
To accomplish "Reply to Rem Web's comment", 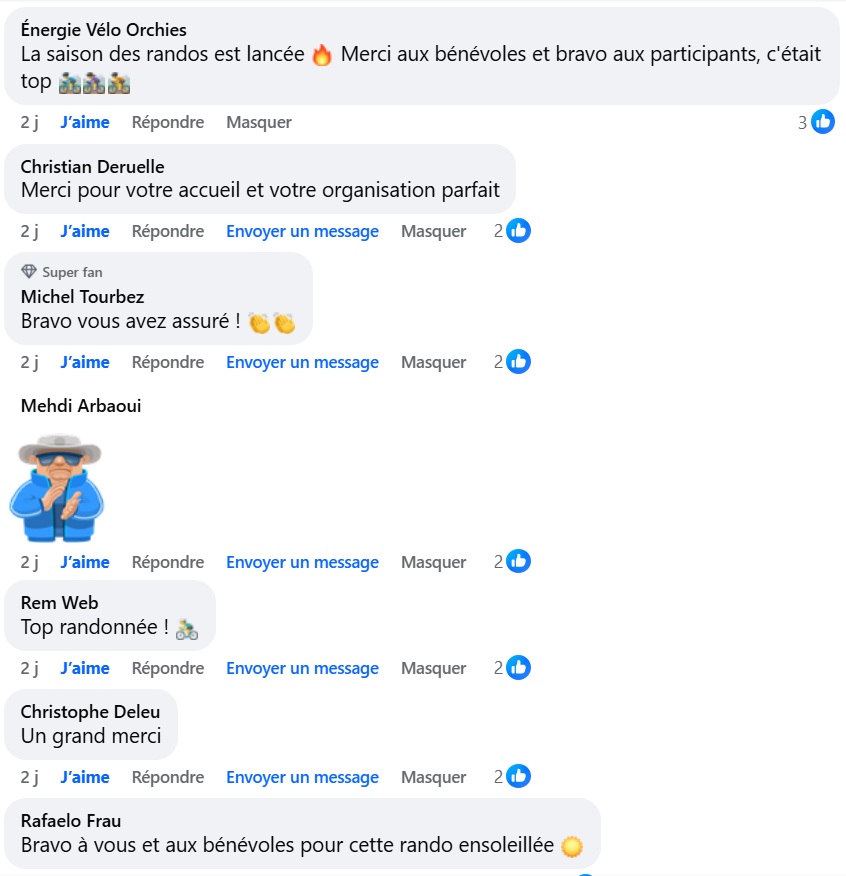I will pos(167,668).
